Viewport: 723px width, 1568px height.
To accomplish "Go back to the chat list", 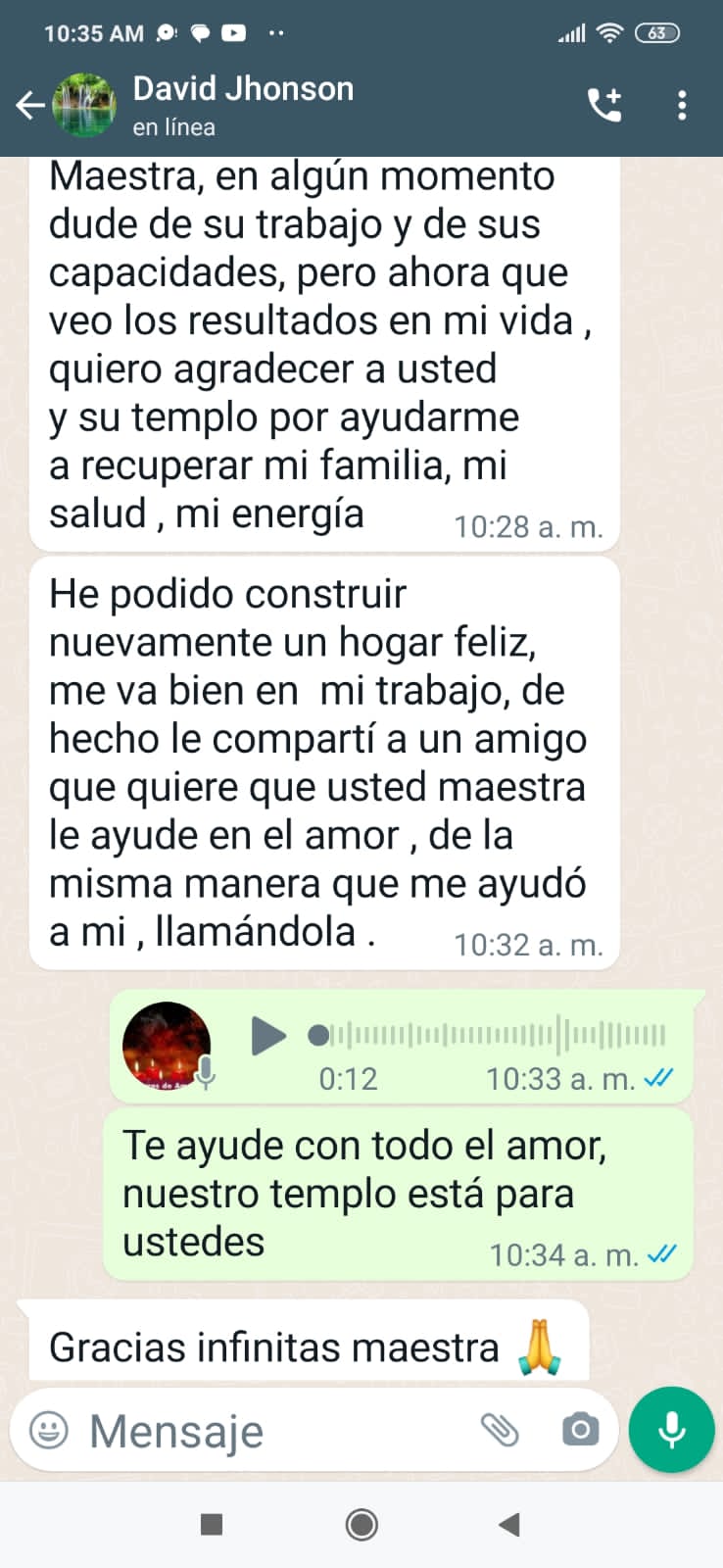I will (30, 105).
